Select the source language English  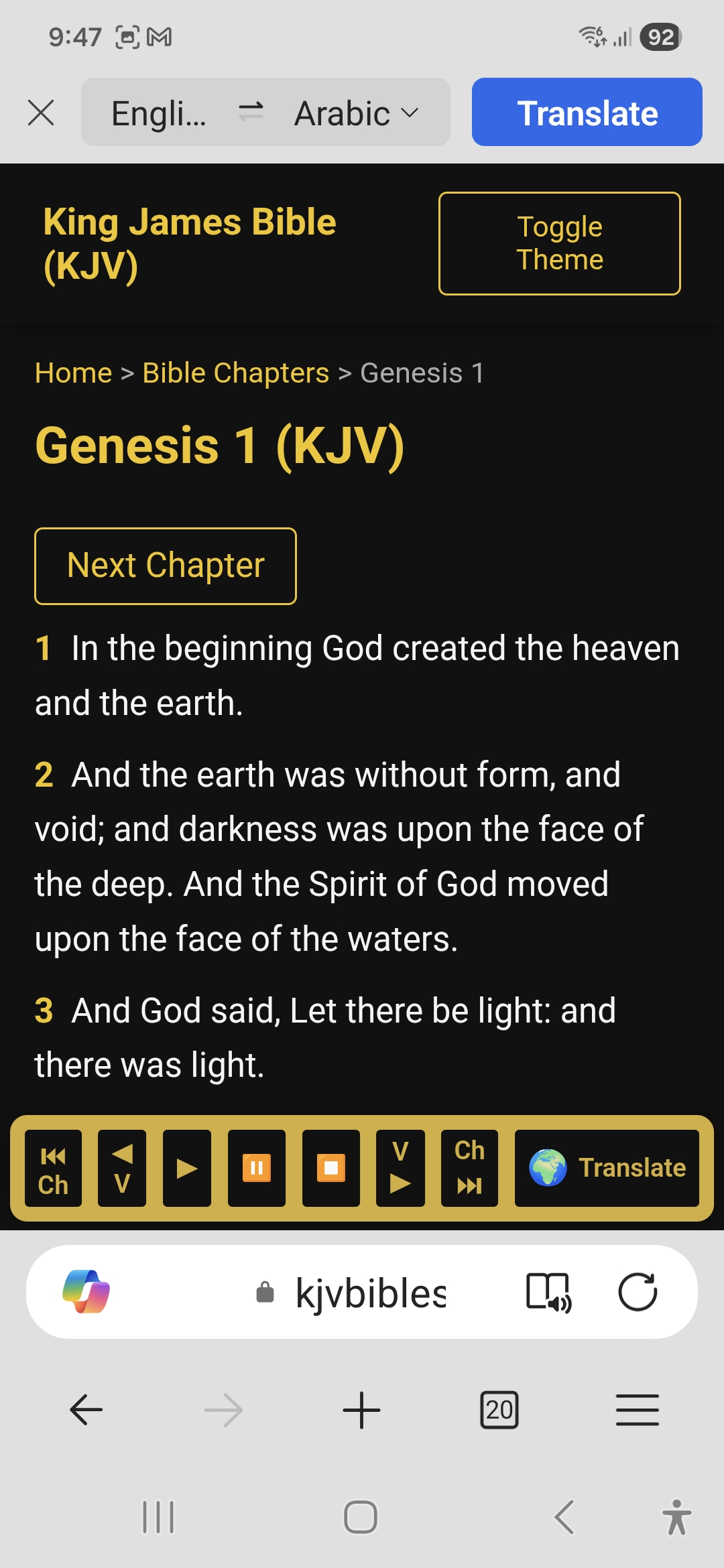tap(159, 113)
